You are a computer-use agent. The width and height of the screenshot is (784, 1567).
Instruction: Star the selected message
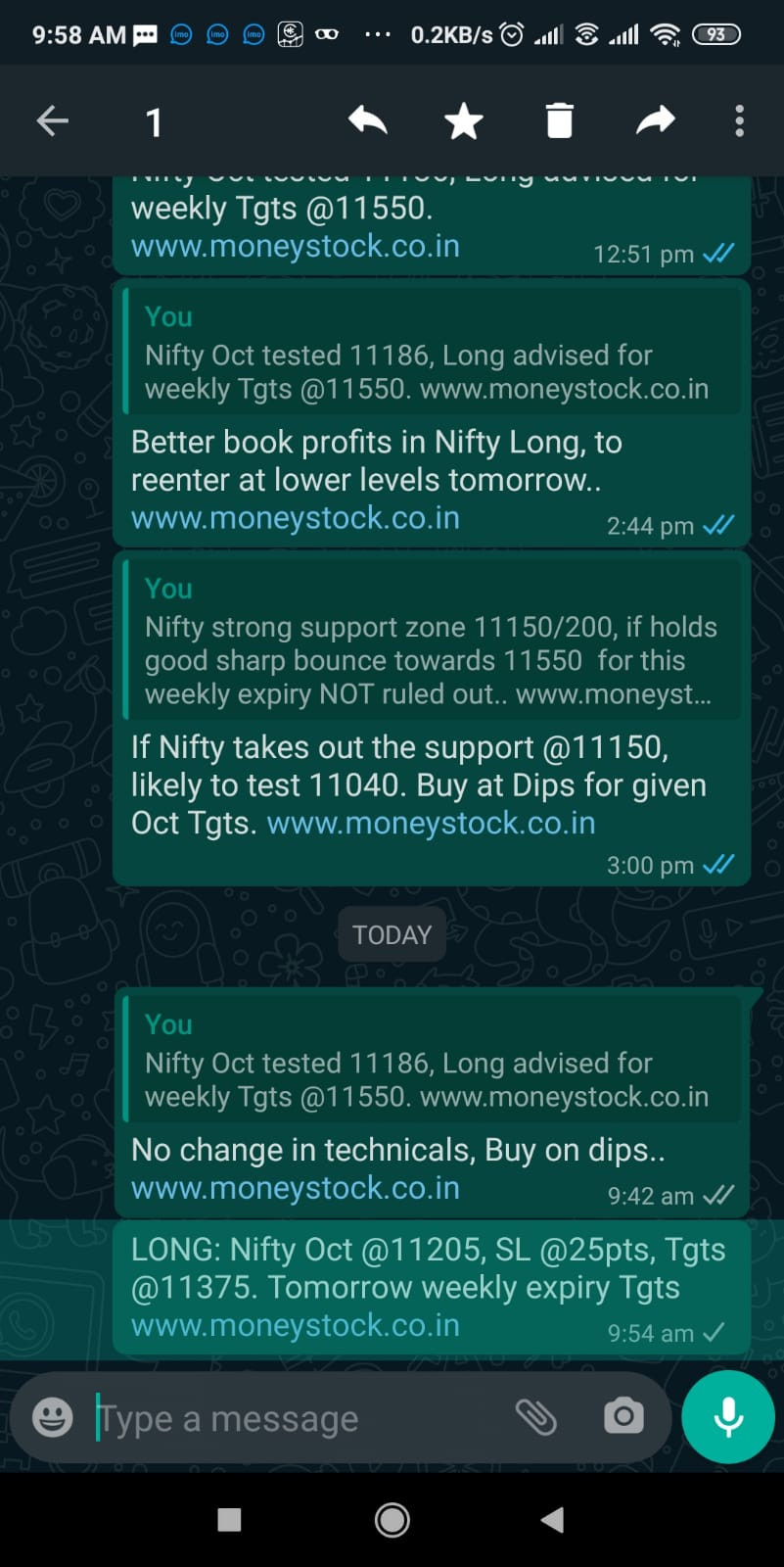coord(463,122)
